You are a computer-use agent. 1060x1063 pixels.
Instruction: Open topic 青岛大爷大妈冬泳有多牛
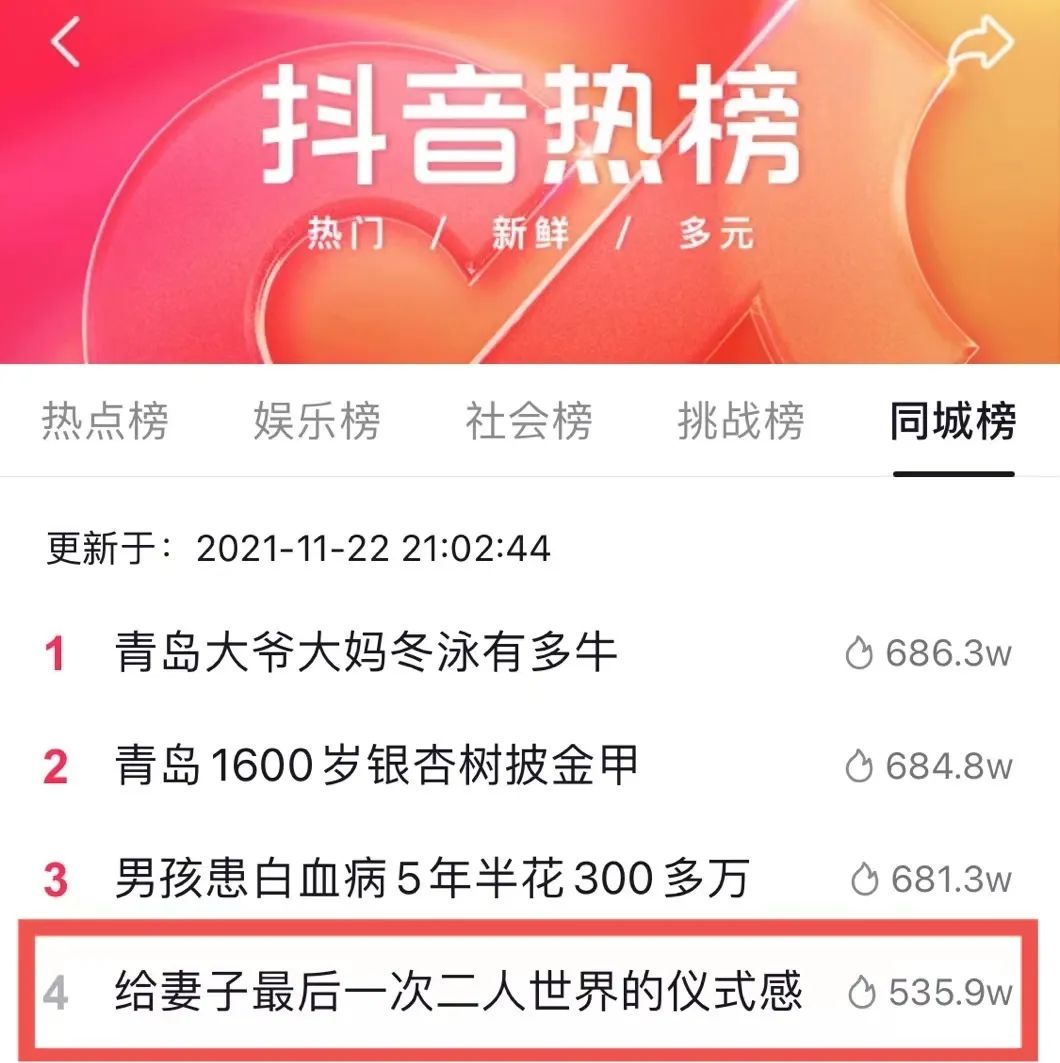366,654
